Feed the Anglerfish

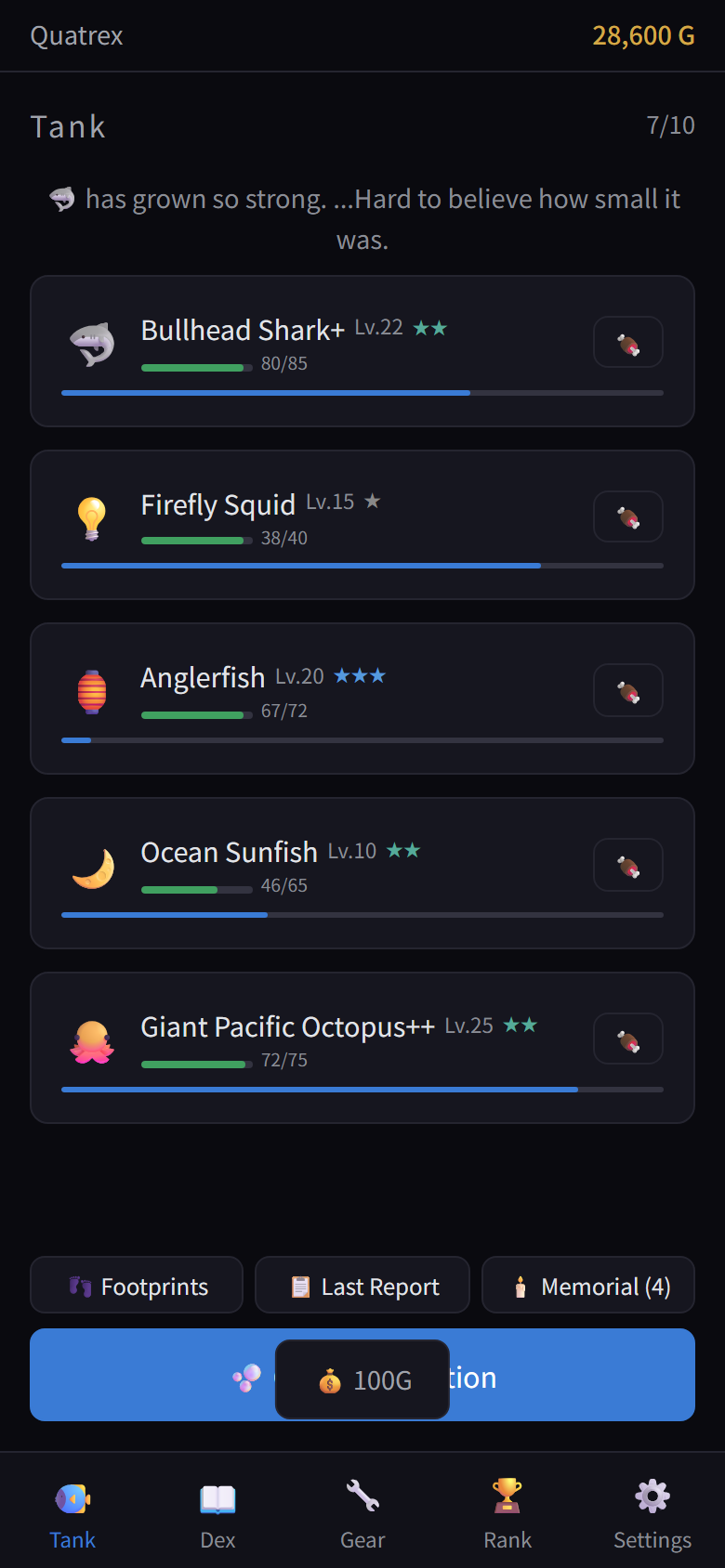point(627,690)
